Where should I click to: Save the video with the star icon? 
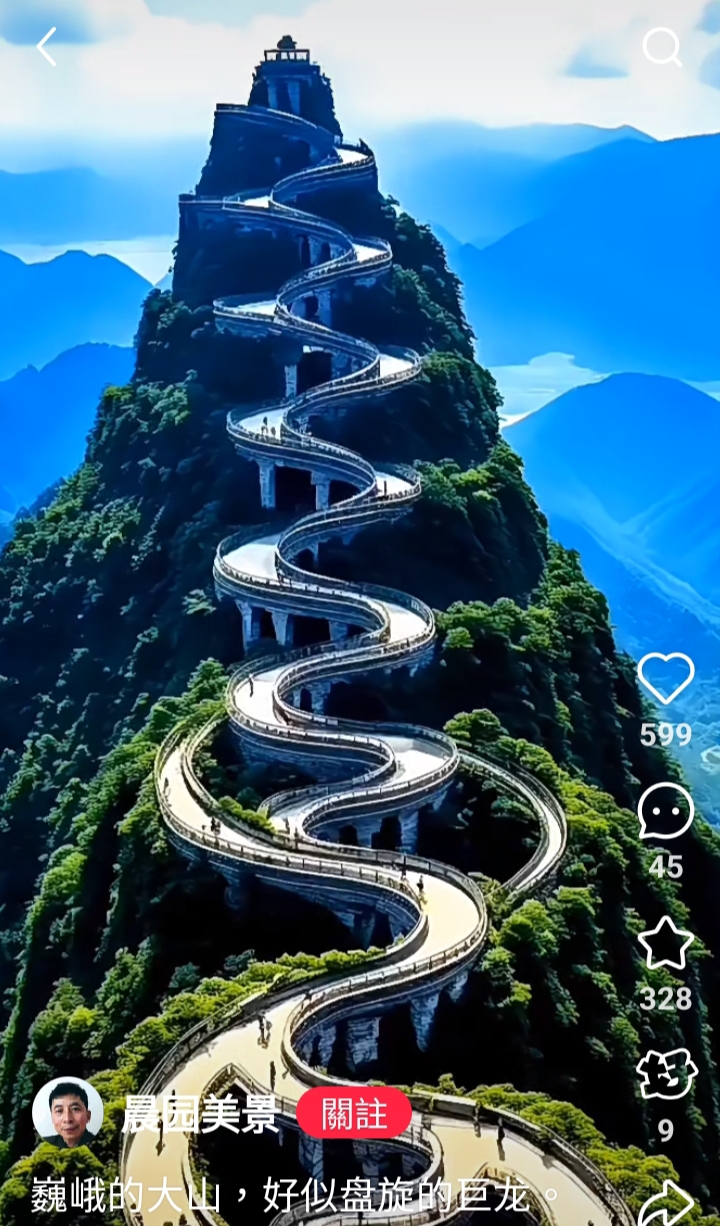(666, 943)
